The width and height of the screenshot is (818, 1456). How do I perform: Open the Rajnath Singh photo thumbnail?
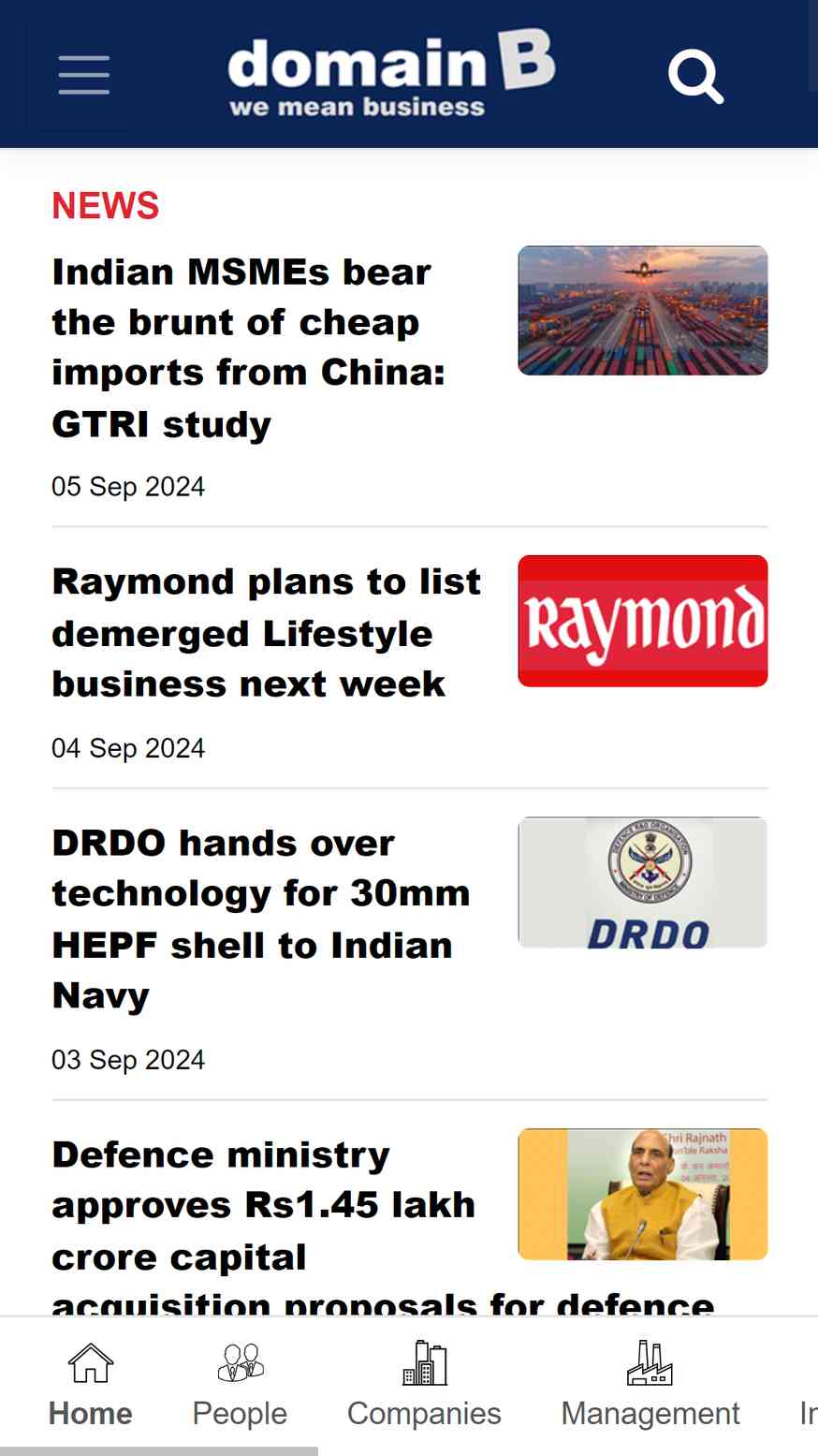point(642,1194)
